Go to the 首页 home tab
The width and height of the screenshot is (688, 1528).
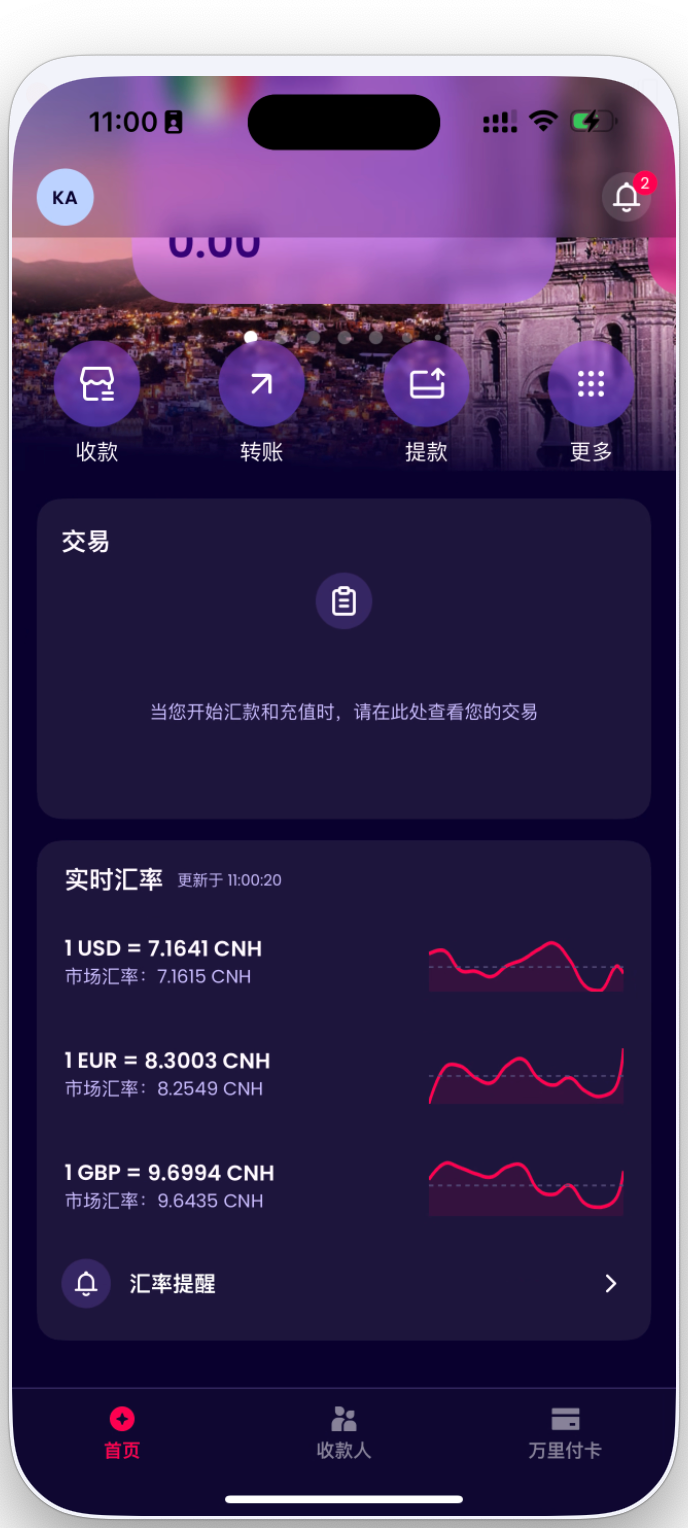click(122, 1432)
